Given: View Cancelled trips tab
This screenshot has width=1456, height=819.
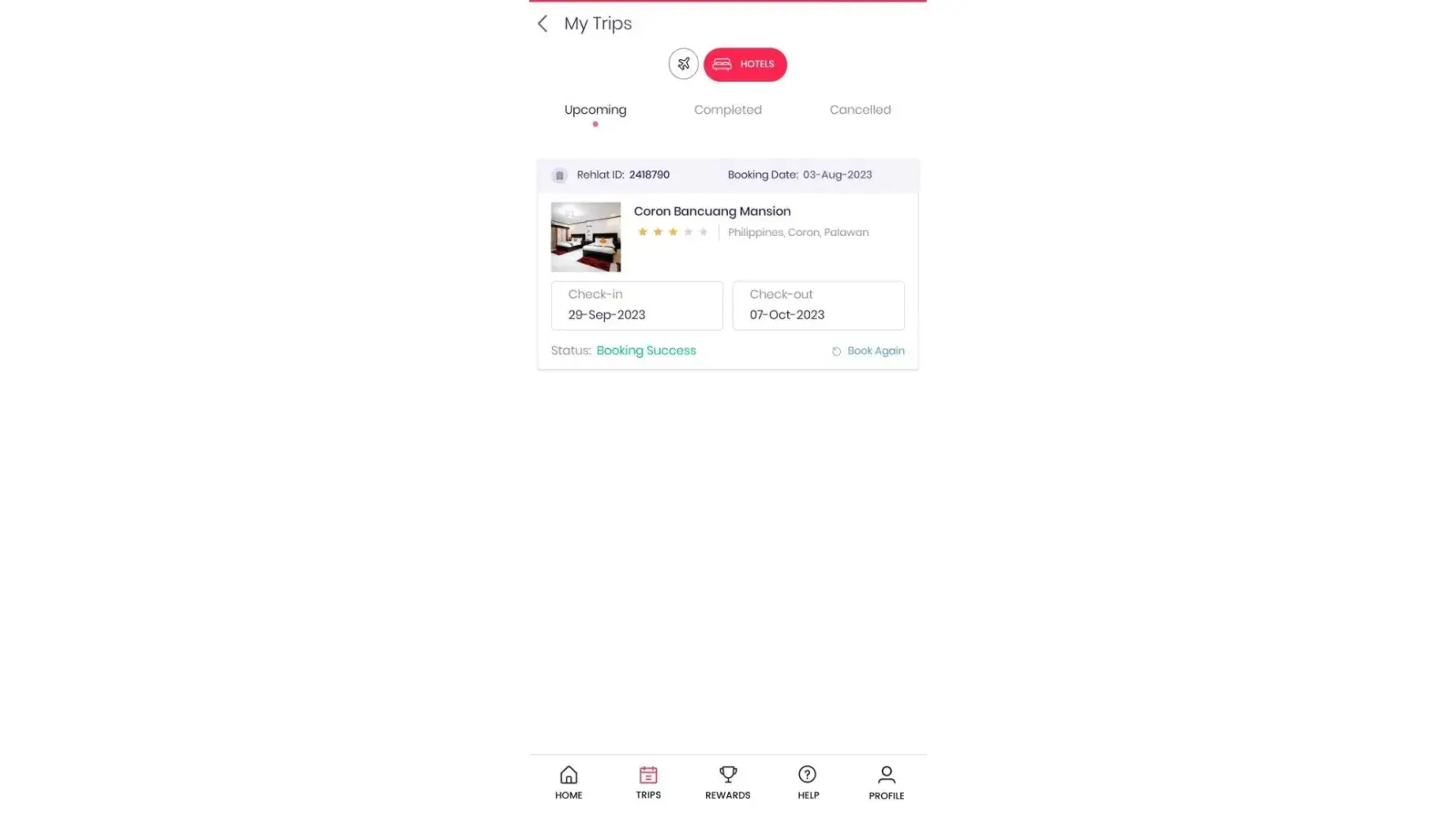Looking at the screenshot, I should (860, 110).
